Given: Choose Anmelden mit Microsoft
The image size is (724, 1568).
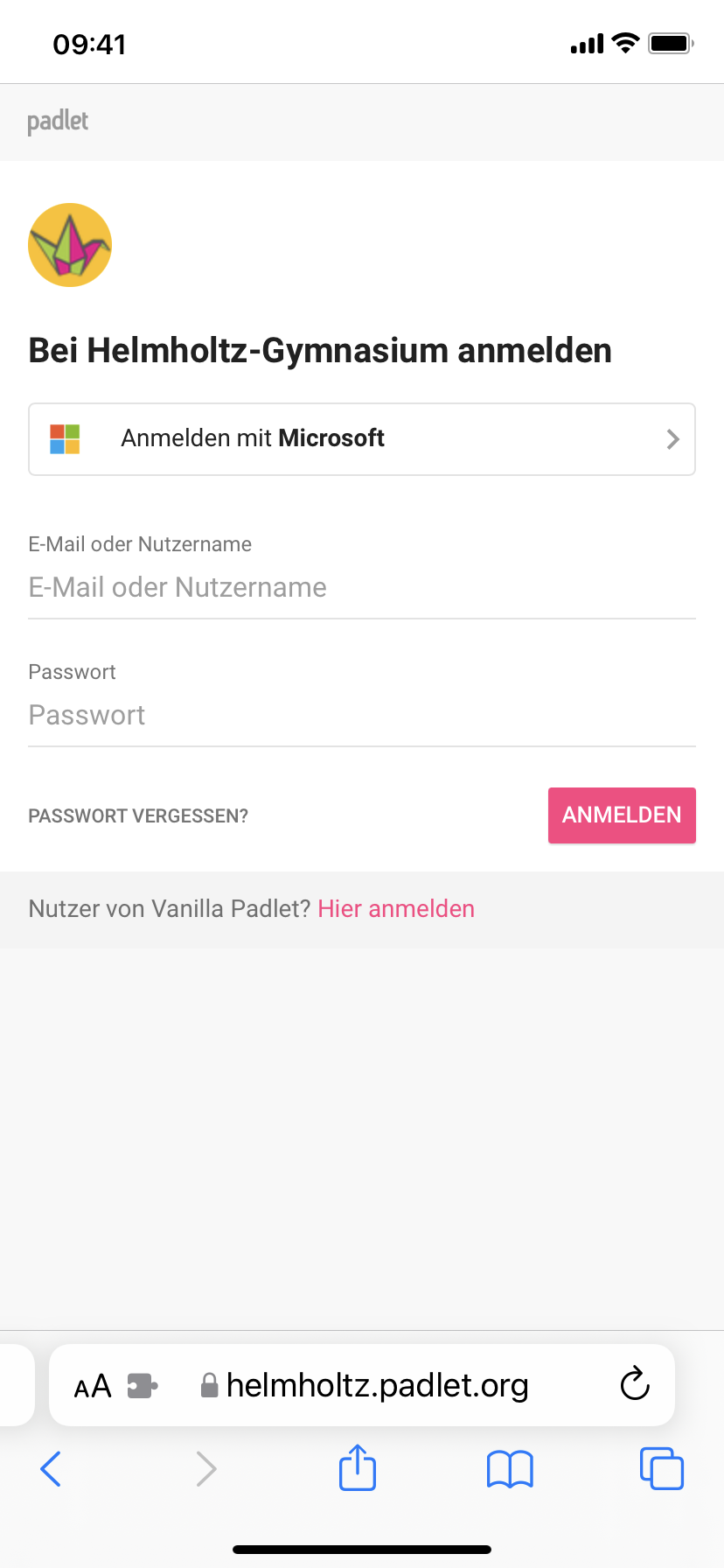Looking at the screenshot, I should pyautogui.click(x=362, y=439).
